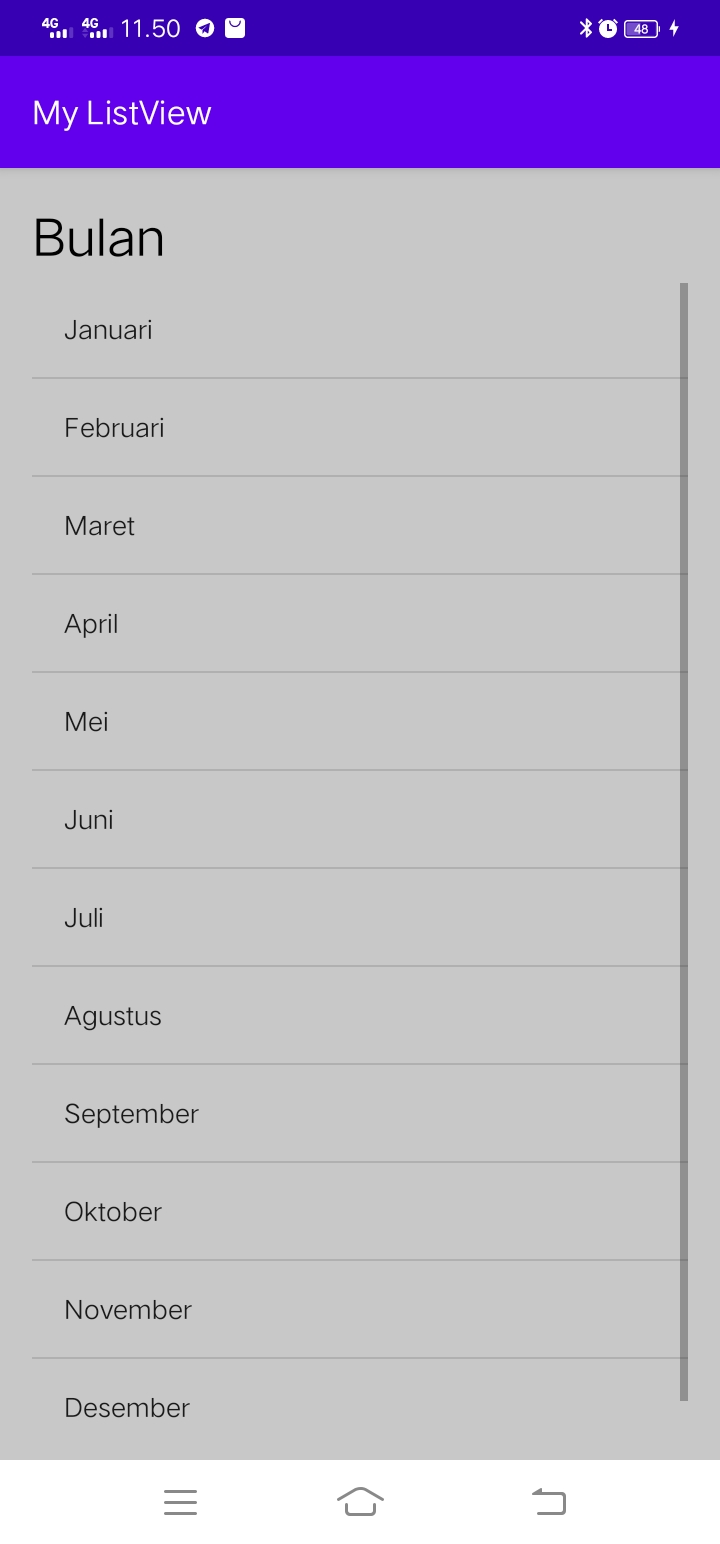Tap the second 4G signal indicator
The image size is (720, 1544).
[x=97, y=28]
